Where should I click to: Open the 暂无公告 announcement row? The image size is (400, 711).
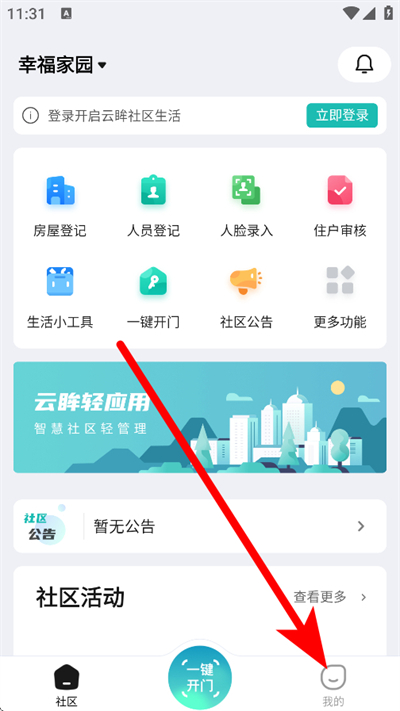[x=200, y=526]
